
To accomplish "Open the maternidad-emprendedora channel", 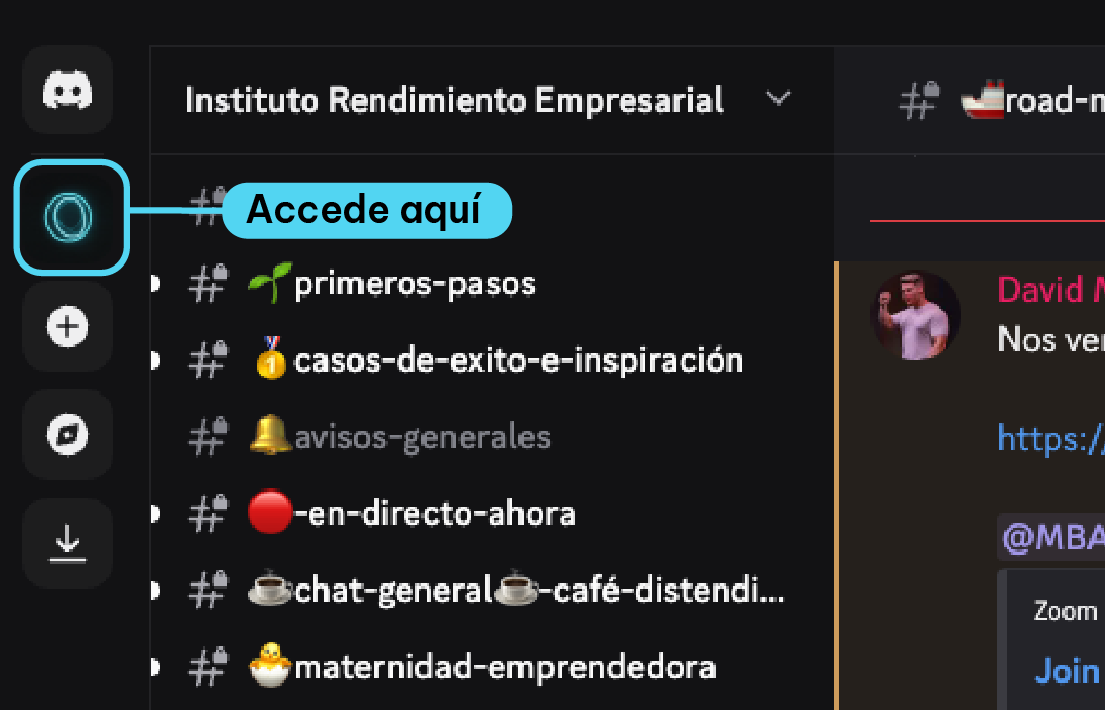I will [504, 667].
